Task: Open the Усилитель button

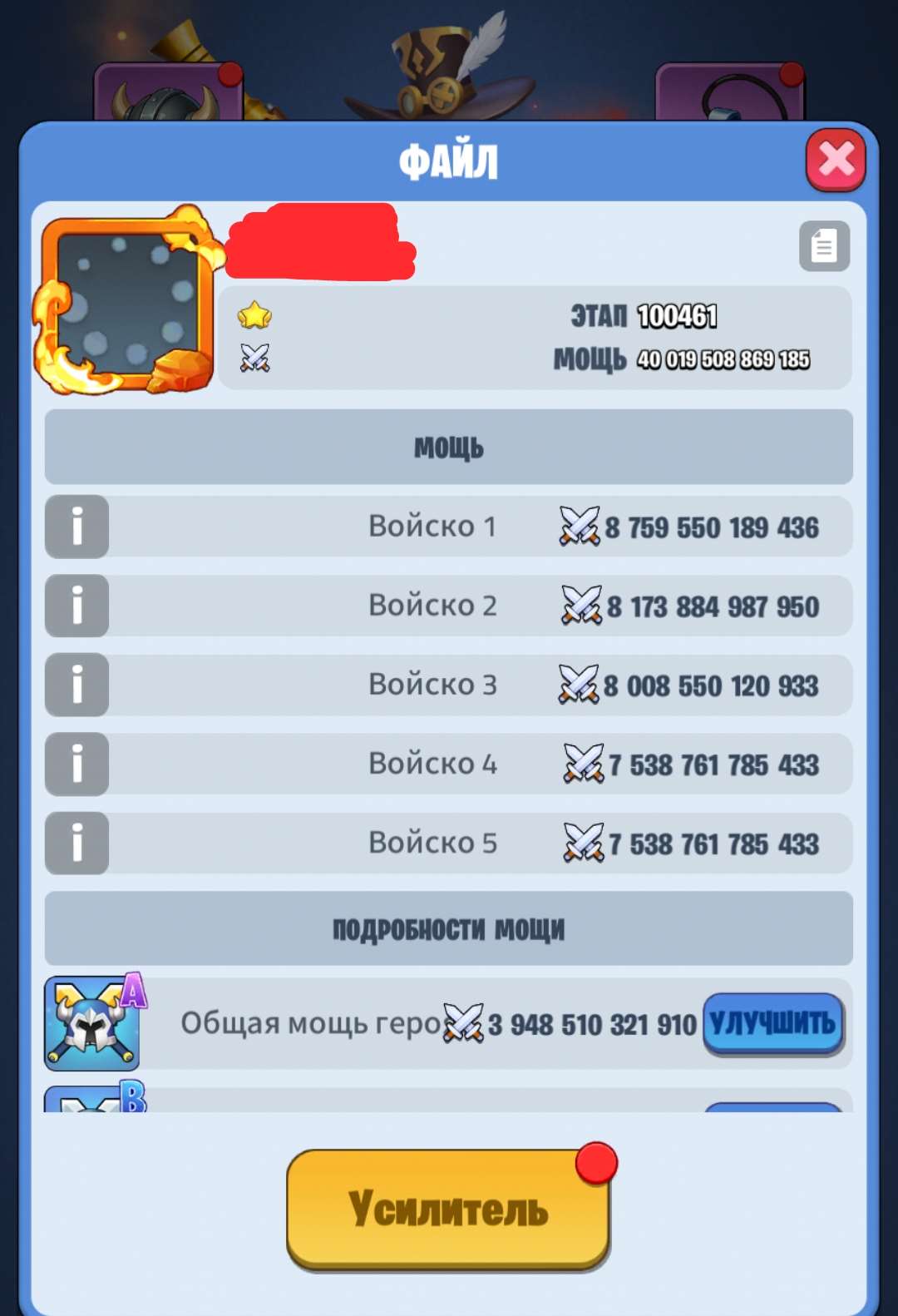Action: (448, 1209)
